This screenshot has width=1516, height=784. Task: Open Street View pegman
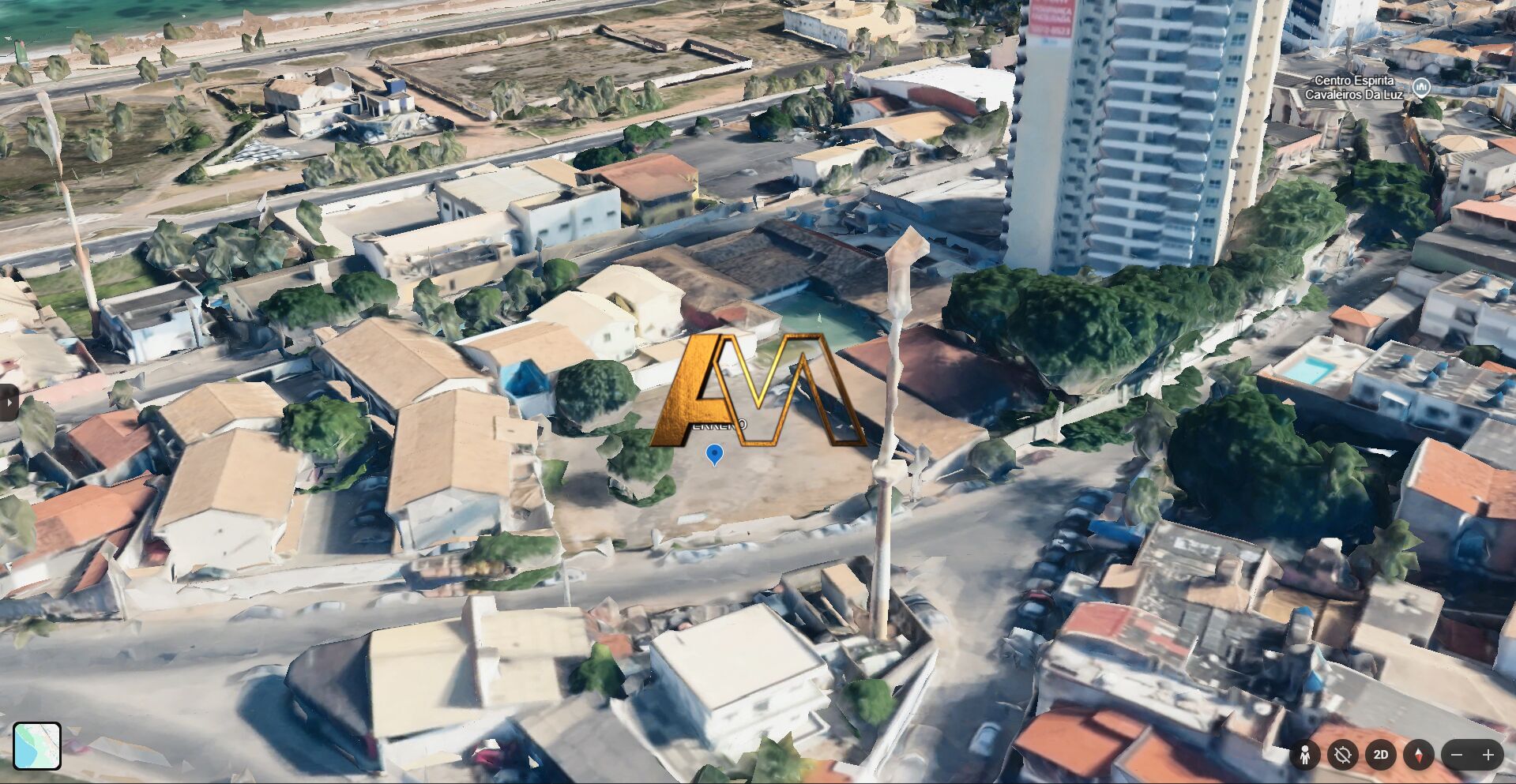pyautogui.click(x=1304, y=755)
